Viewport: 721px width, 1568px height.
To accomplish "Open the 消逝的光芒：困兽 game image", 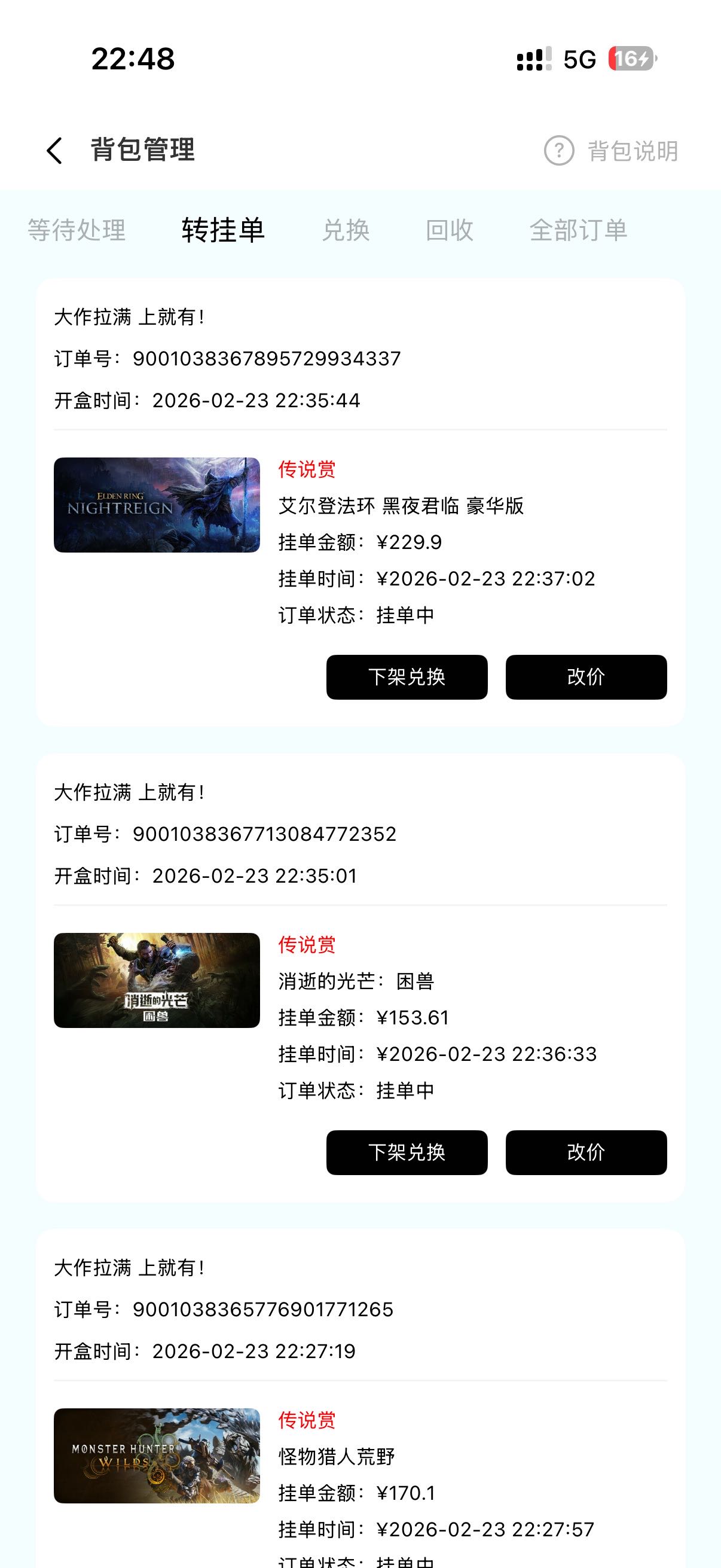I will [x=157, y=980].
